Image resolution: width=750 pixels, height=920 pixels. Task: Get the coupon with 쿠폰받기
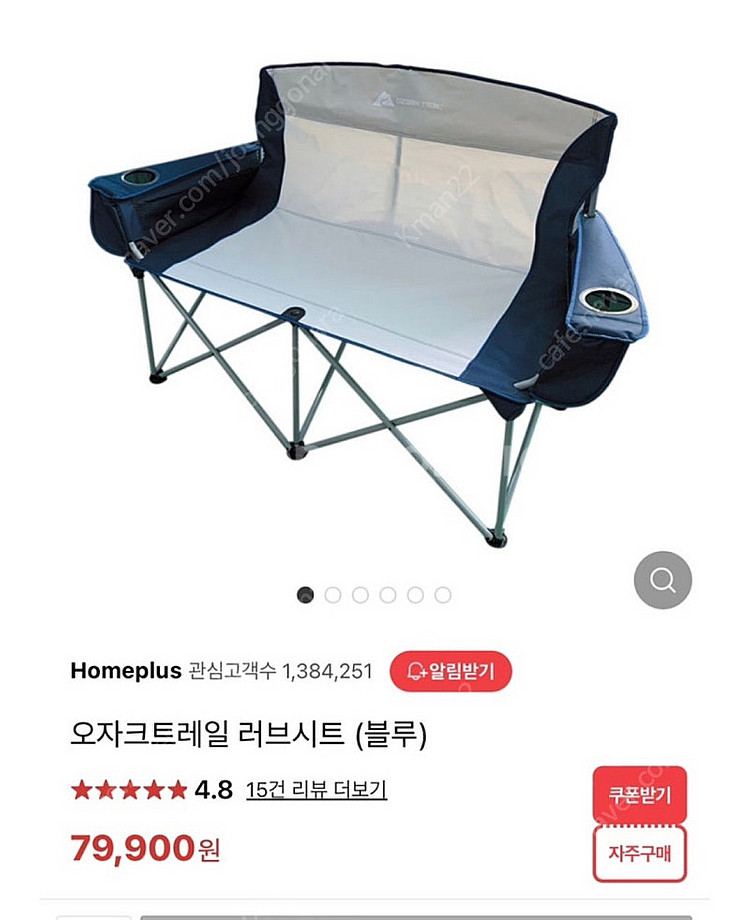640,795
